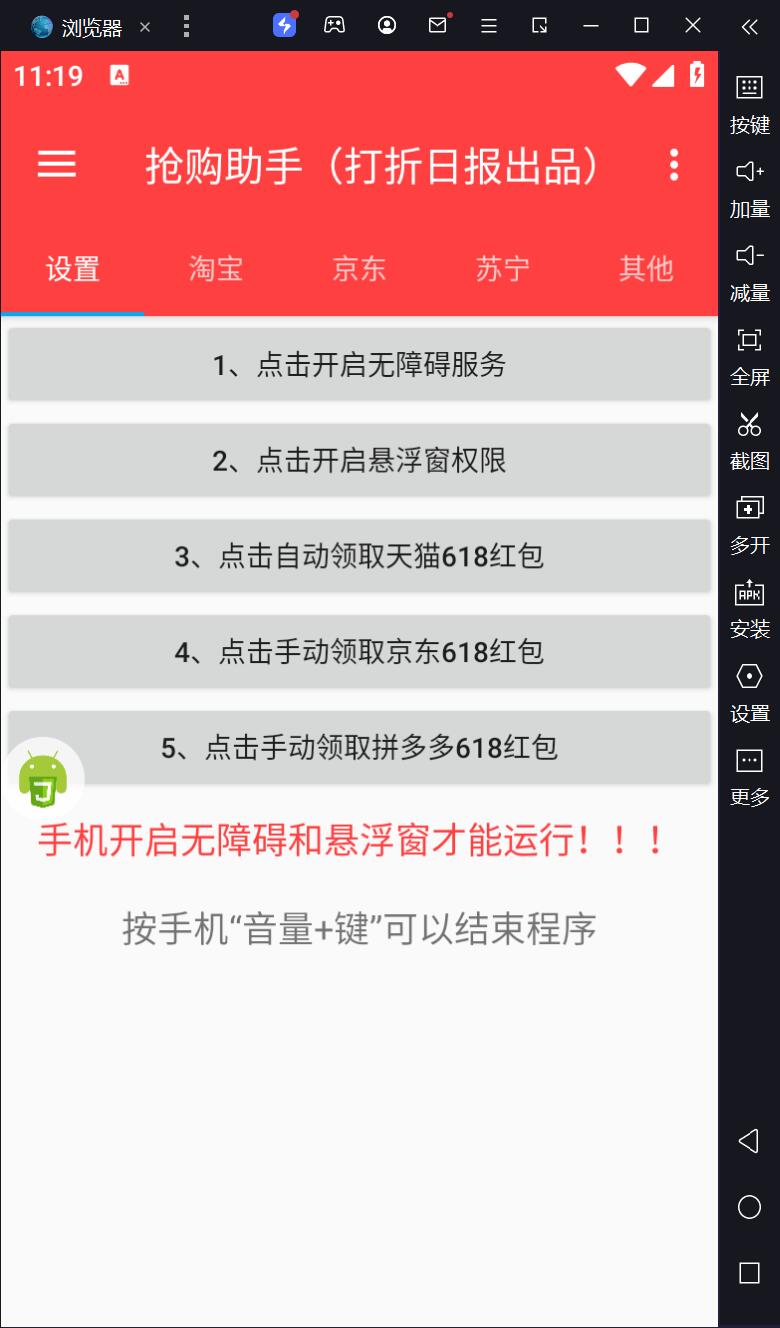Switch to the 京东 tab
The height and width of the screenshot is (1328, 780).
359,269
